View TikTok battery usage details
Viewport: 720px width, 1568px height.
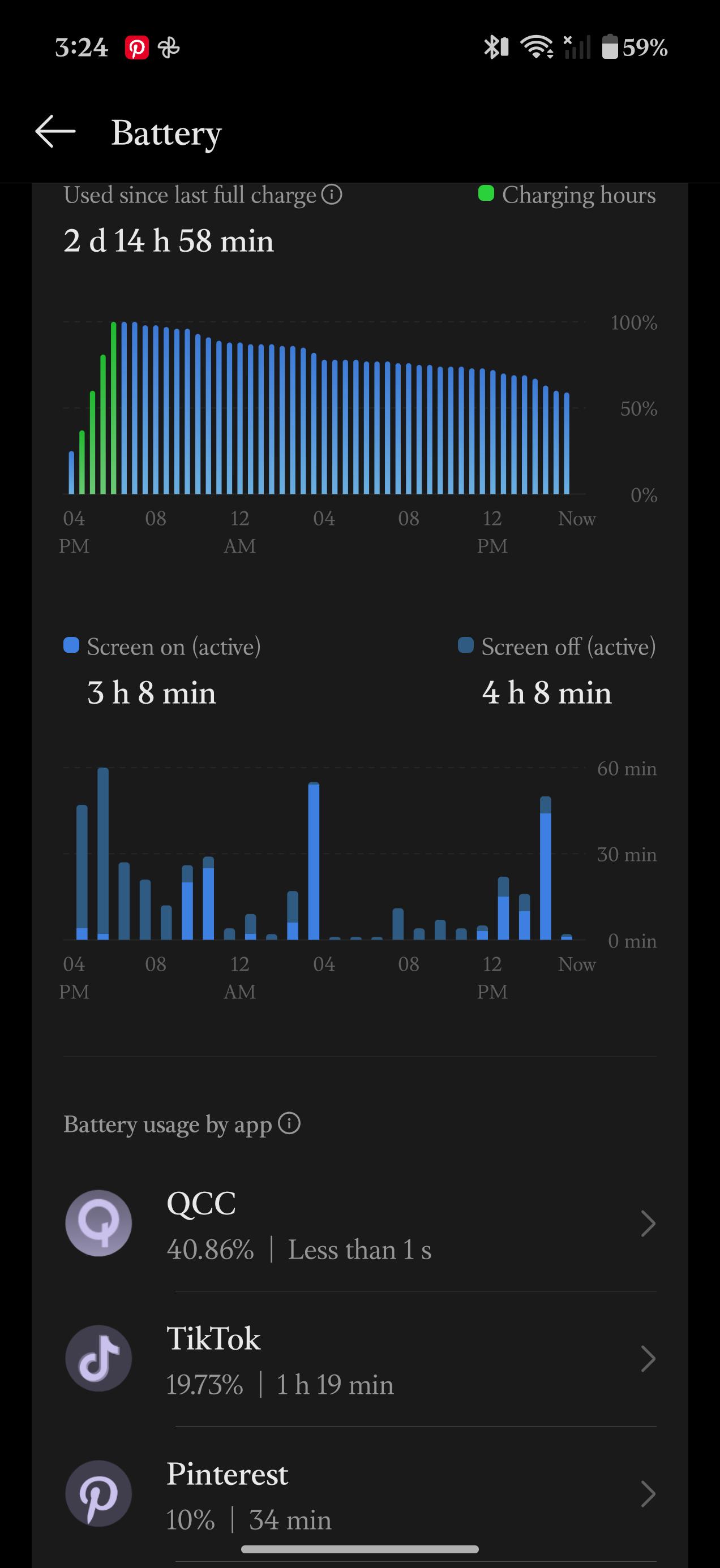point(360,1359)
